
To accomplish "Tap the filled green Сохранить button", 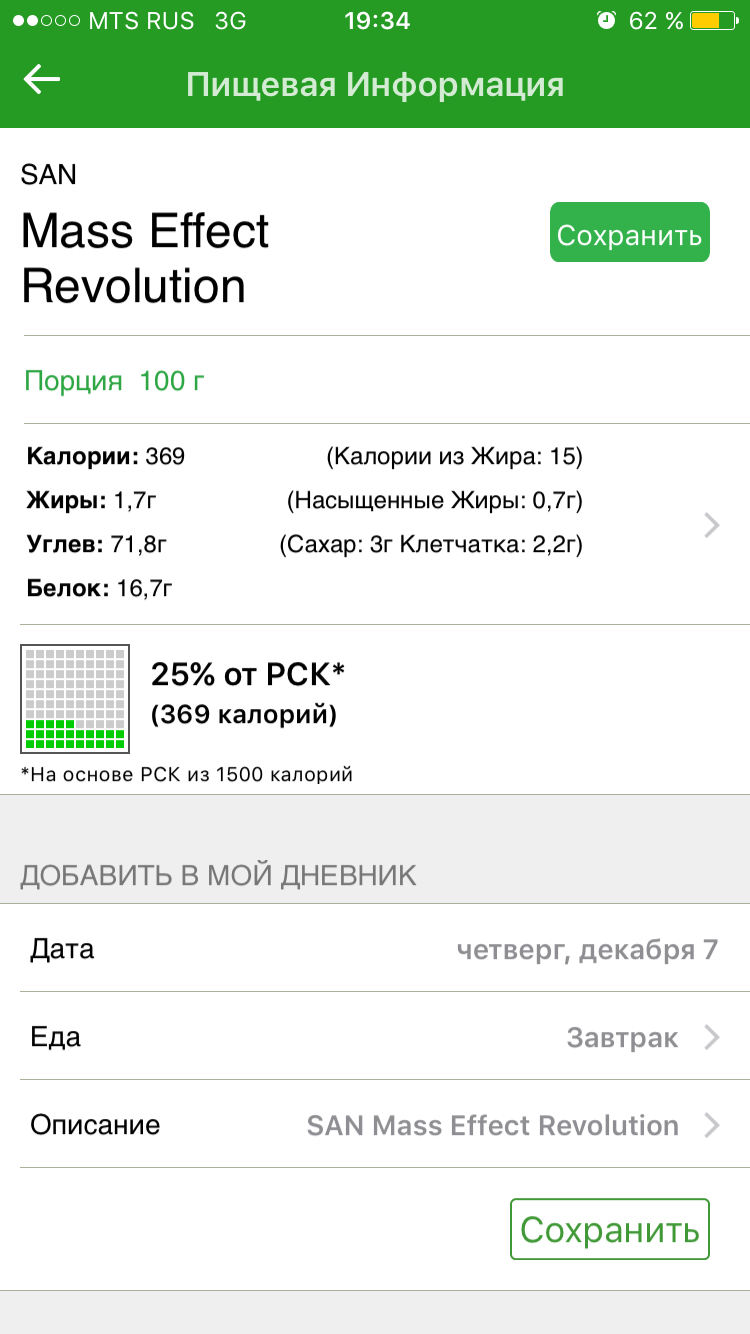I will tap(629, 233).
